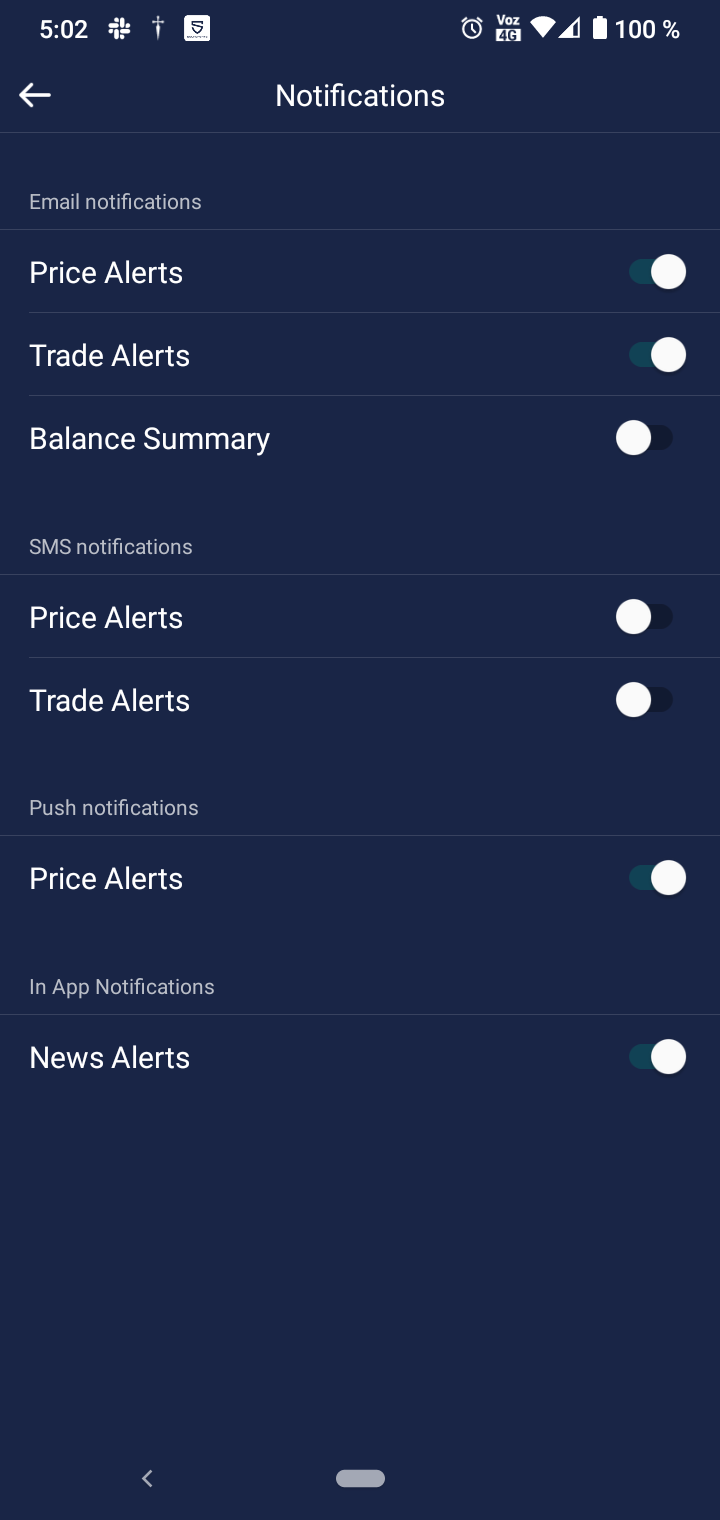Disable the News Alerts in-app toggle
Viewport: 720px width, 1520px height.
click(x=657, y=1057)
